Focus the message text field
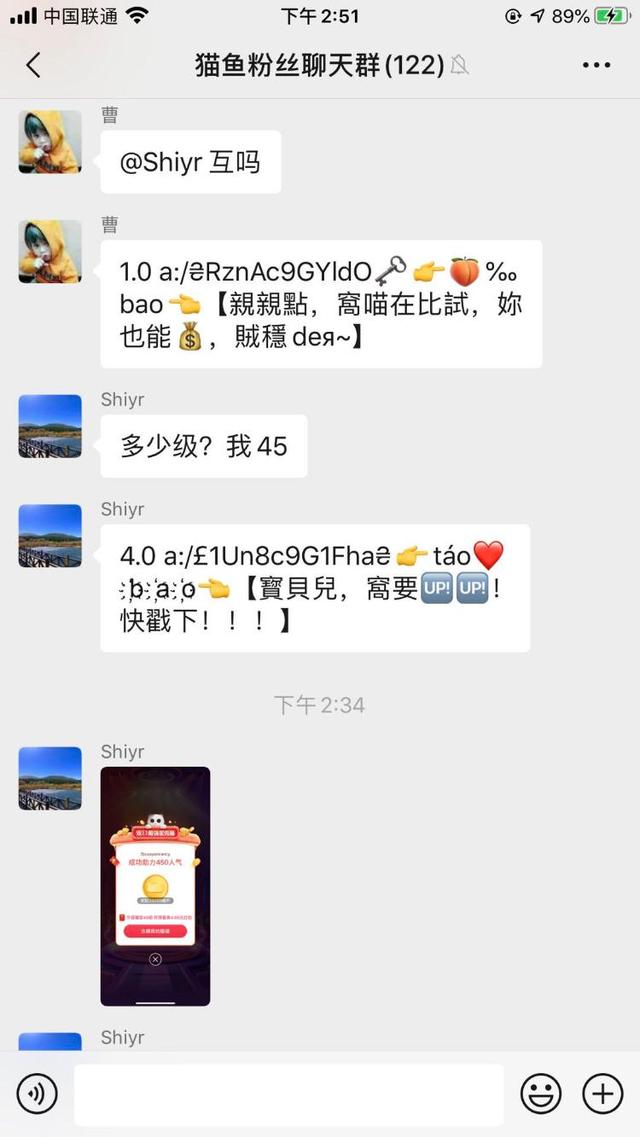The image size is (640, 1137). pos(288,1095)
